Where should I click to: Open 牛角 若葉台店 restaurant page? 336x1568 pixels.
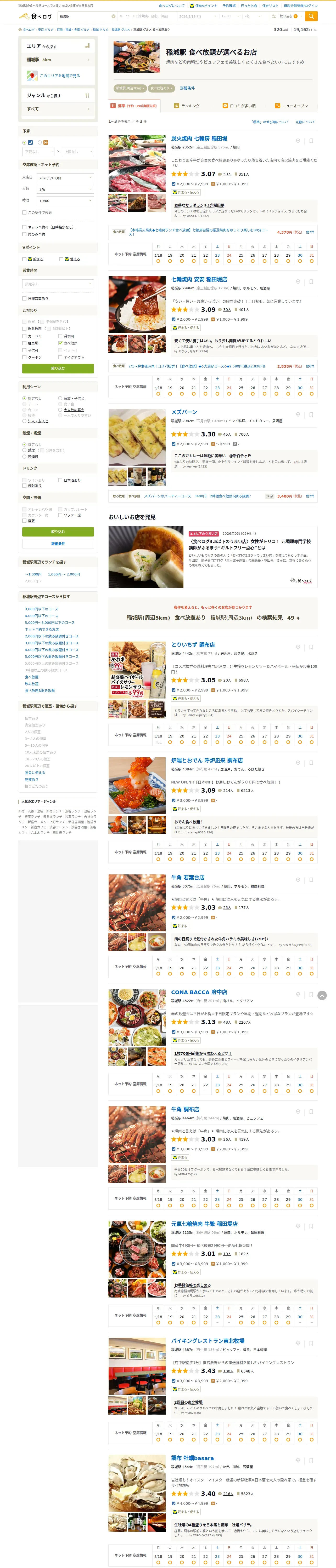coord(188,877)
